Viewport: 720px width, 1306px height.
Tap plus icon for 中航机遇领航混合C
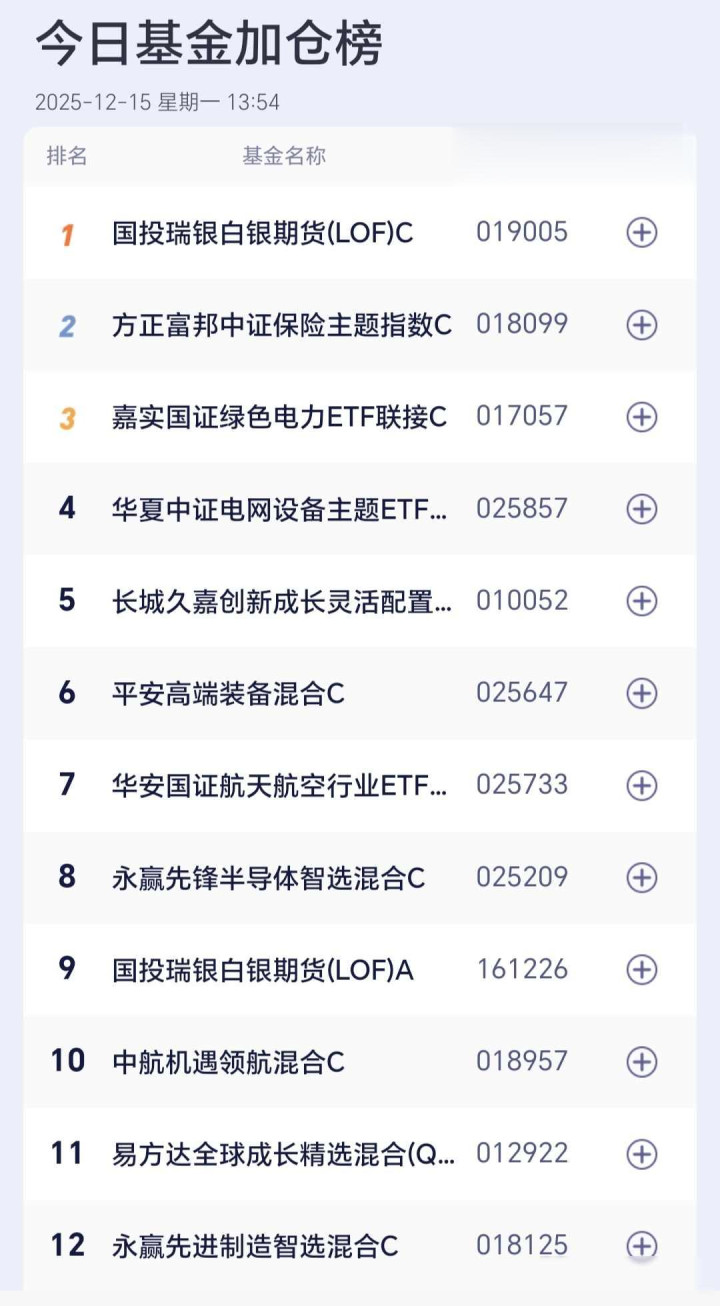point(641,1061)
